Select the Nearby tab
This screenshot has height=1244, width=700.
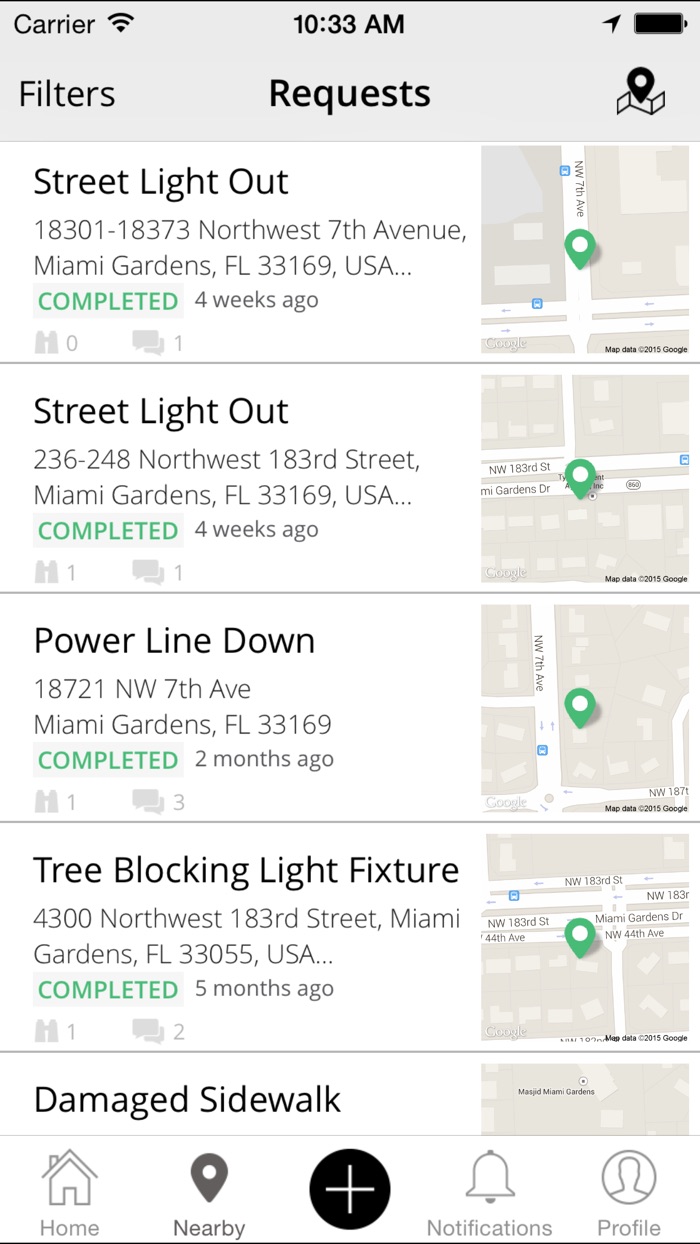coord(209,1192)
